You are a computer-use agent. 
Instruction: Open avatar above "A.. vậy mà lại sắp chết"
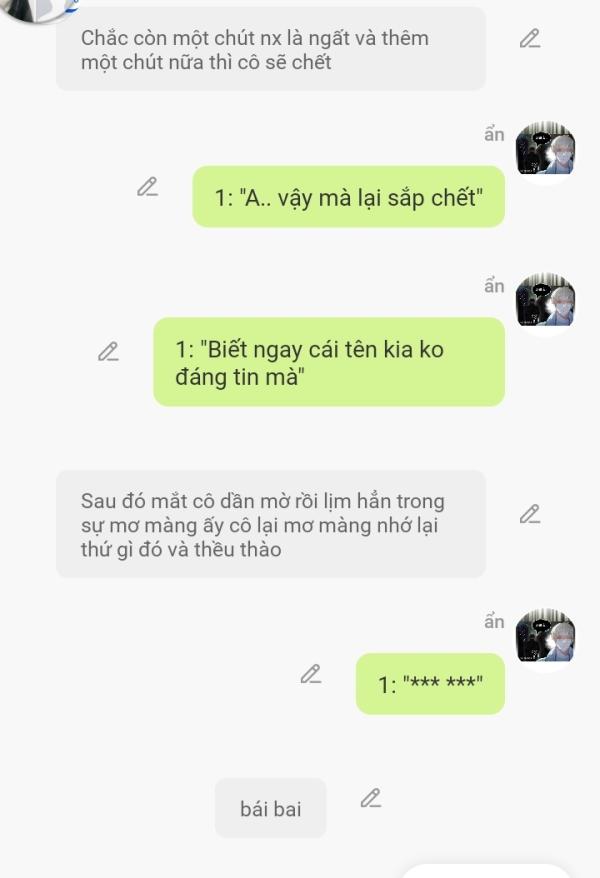tap(545, 153)
